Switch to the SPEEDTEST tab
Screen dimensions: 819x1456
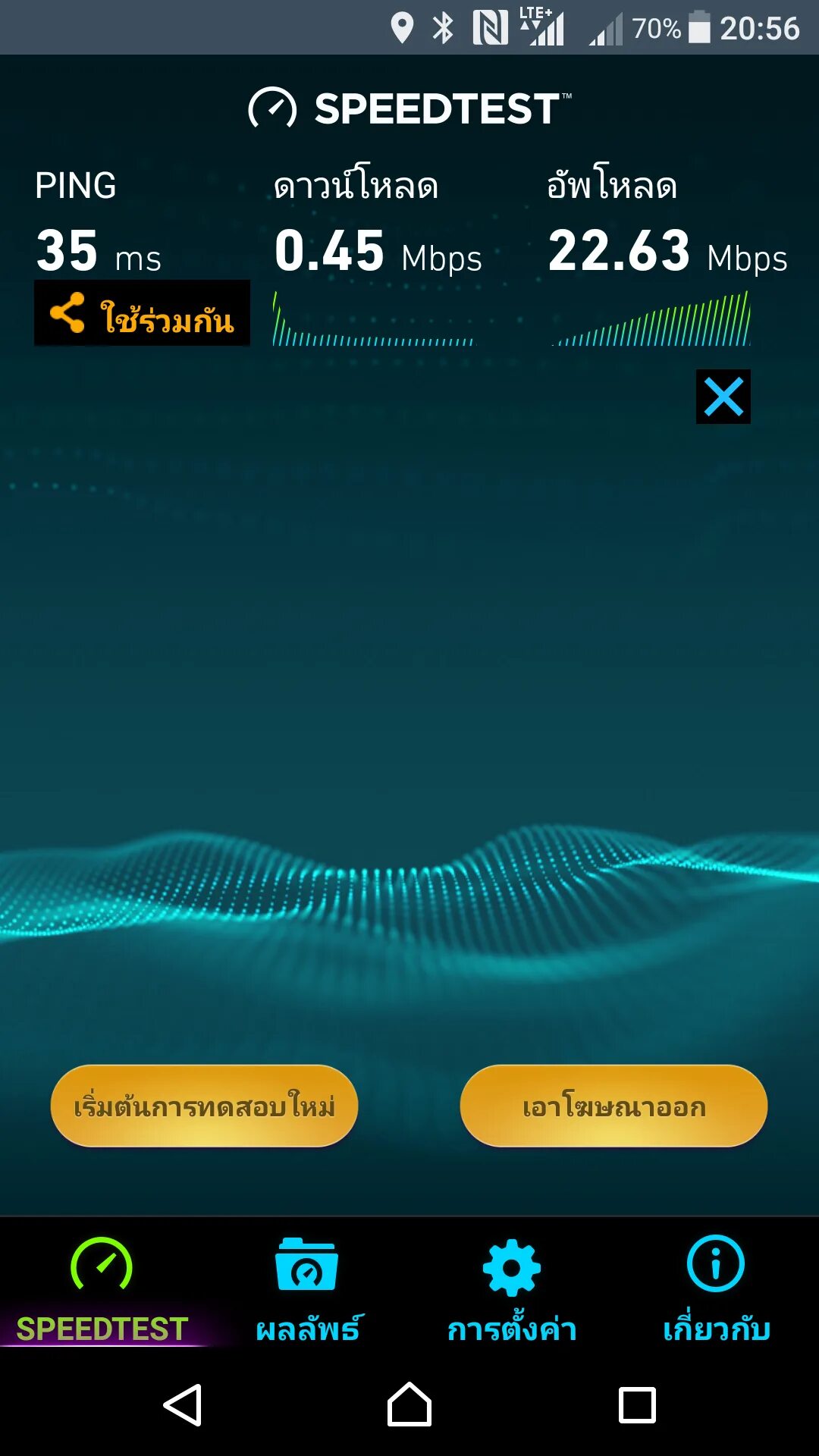102,1290
